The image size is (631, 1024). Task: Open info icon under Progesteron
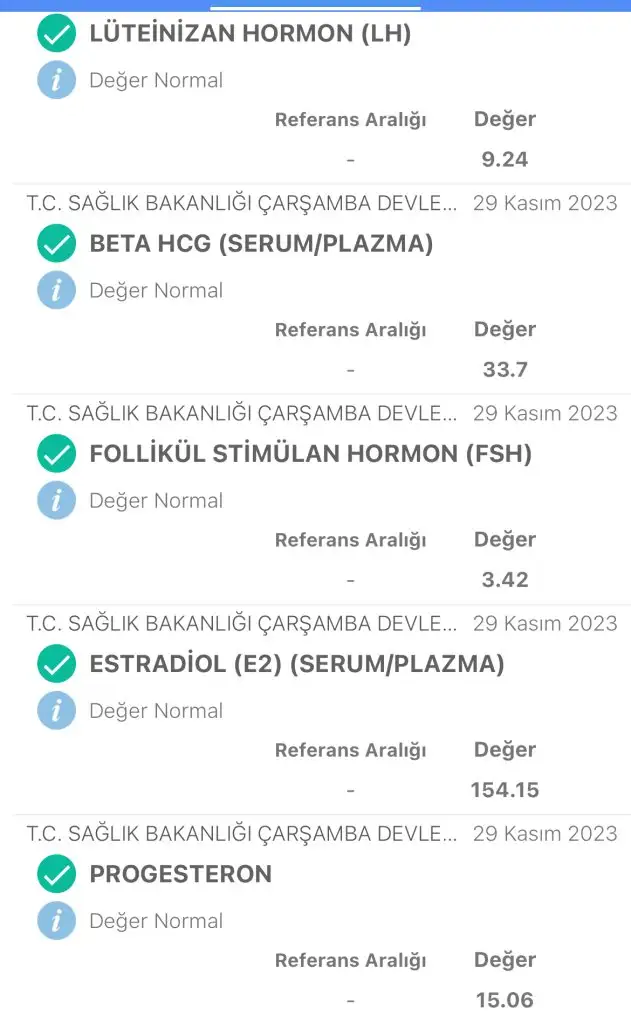tap(57, 920)
